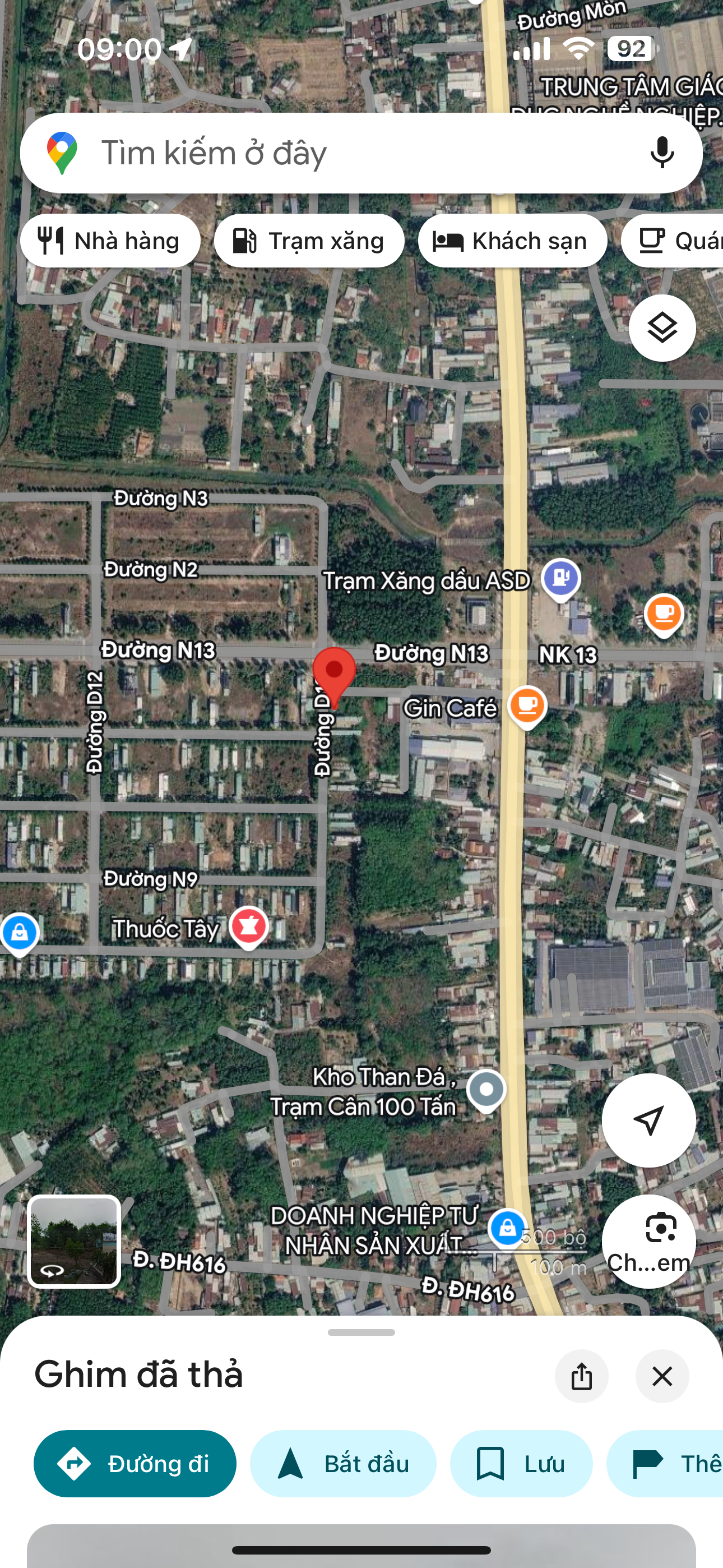This screenshot has width=723, height=1568.
Task: Select the Thuốc Tây pharmacy marker
Action: (249, 928)
